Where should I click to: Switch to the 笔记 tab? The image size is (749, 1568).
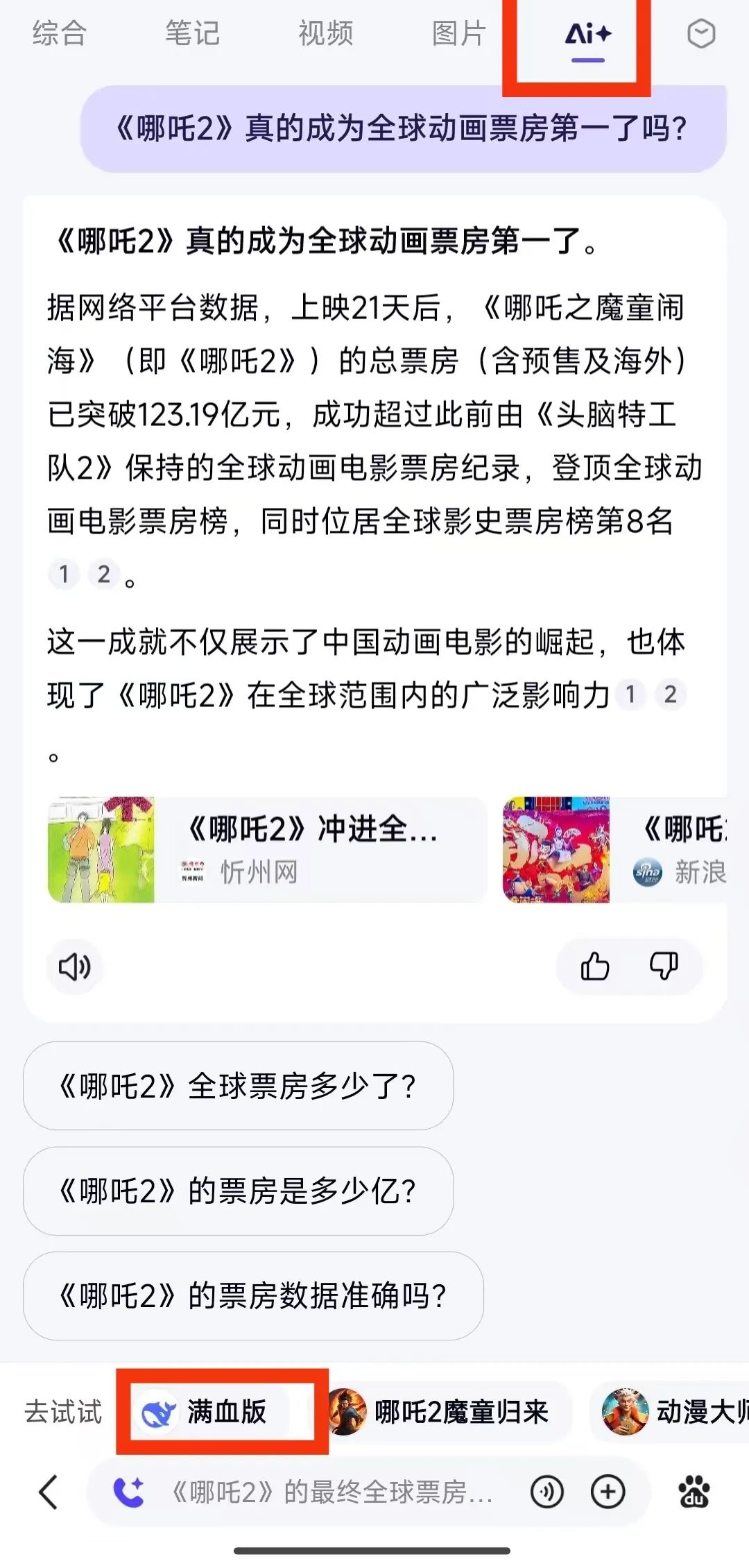pyautogui.click(x=192, y=33)
